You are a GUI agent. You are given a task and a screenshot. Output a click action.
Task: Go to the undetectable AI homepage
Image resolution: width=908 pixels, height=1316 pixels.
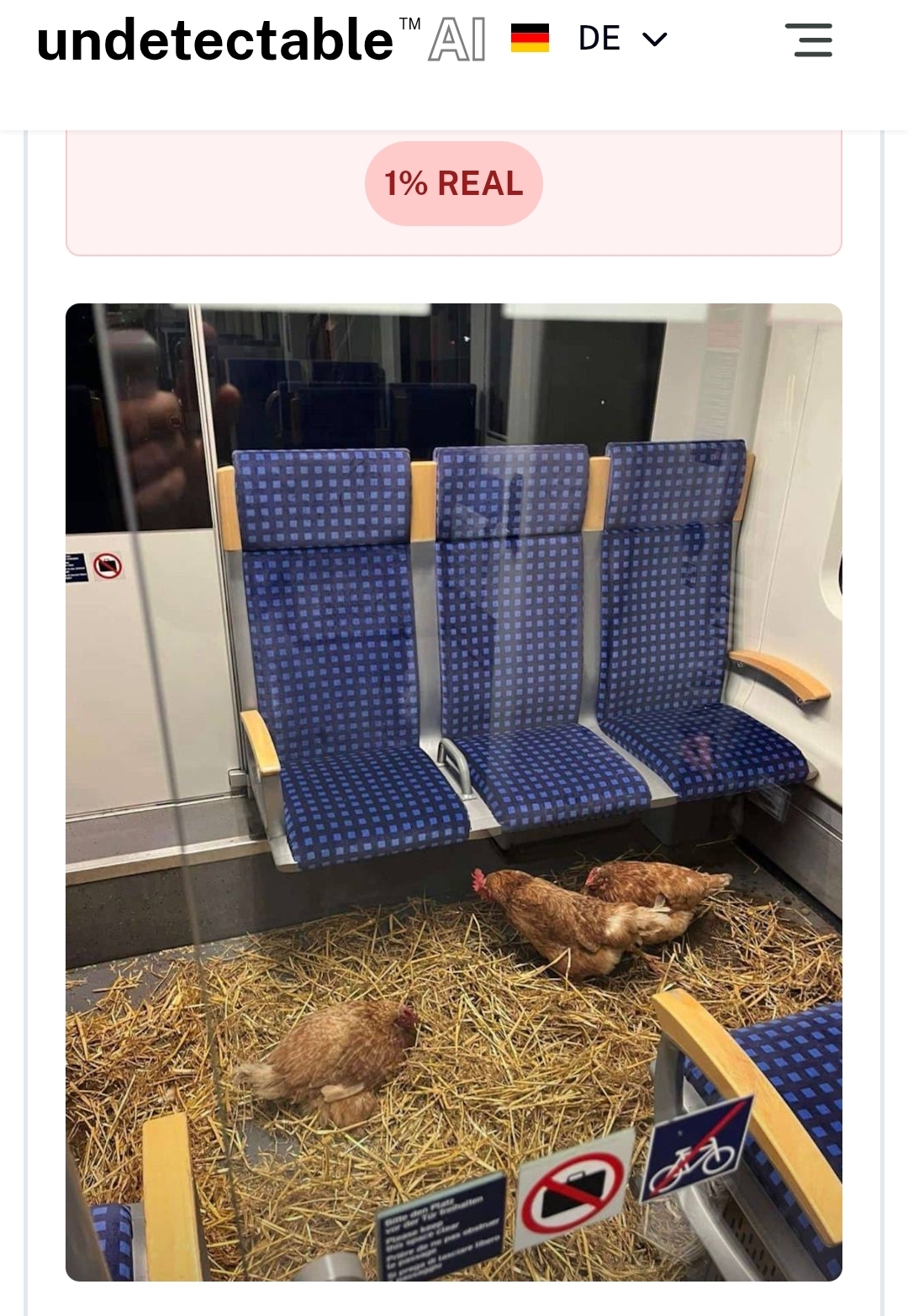[261, 39]
